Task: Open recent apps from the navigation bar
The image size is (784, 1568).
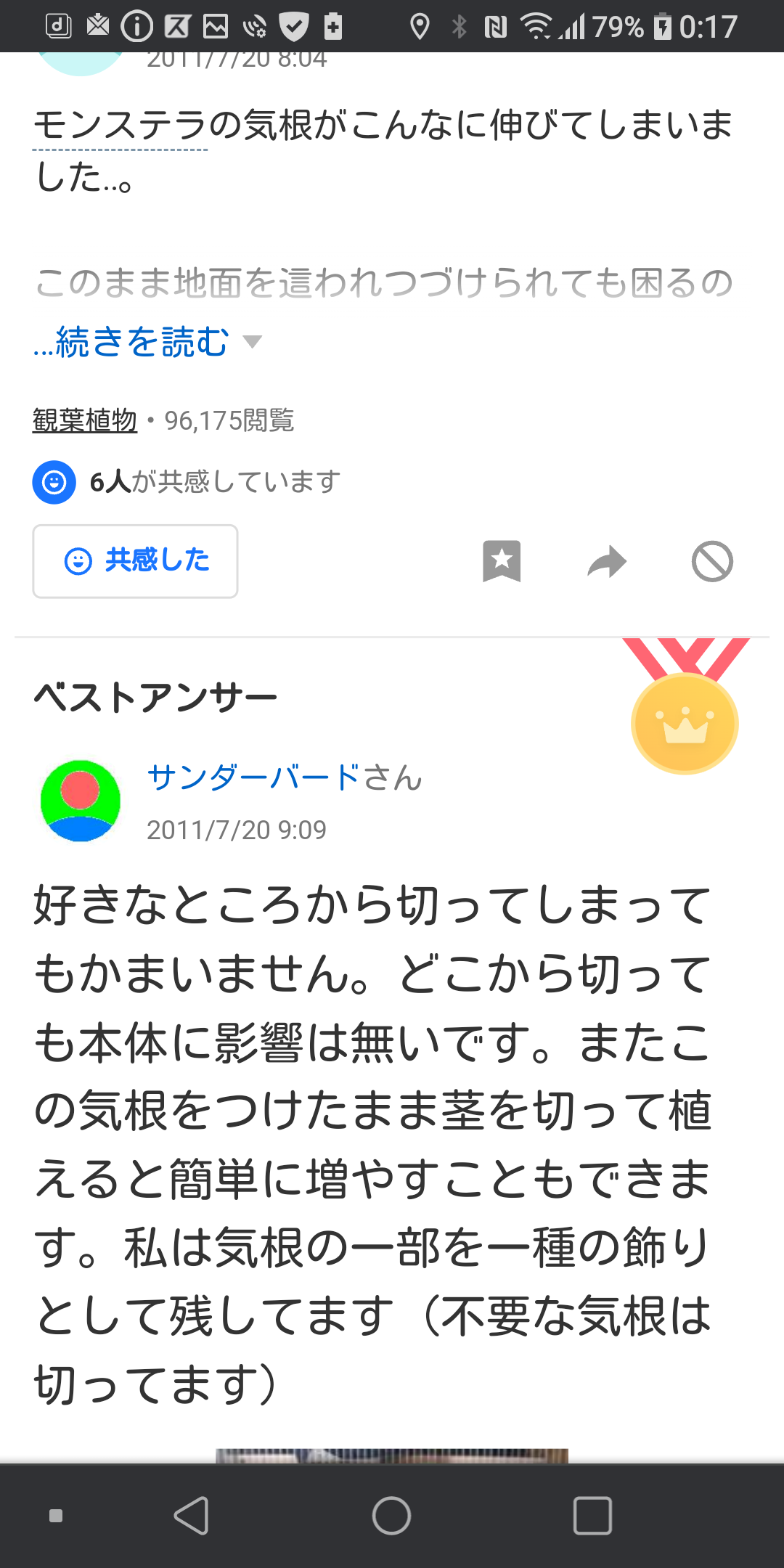Action: click(x=592, y=1516)
